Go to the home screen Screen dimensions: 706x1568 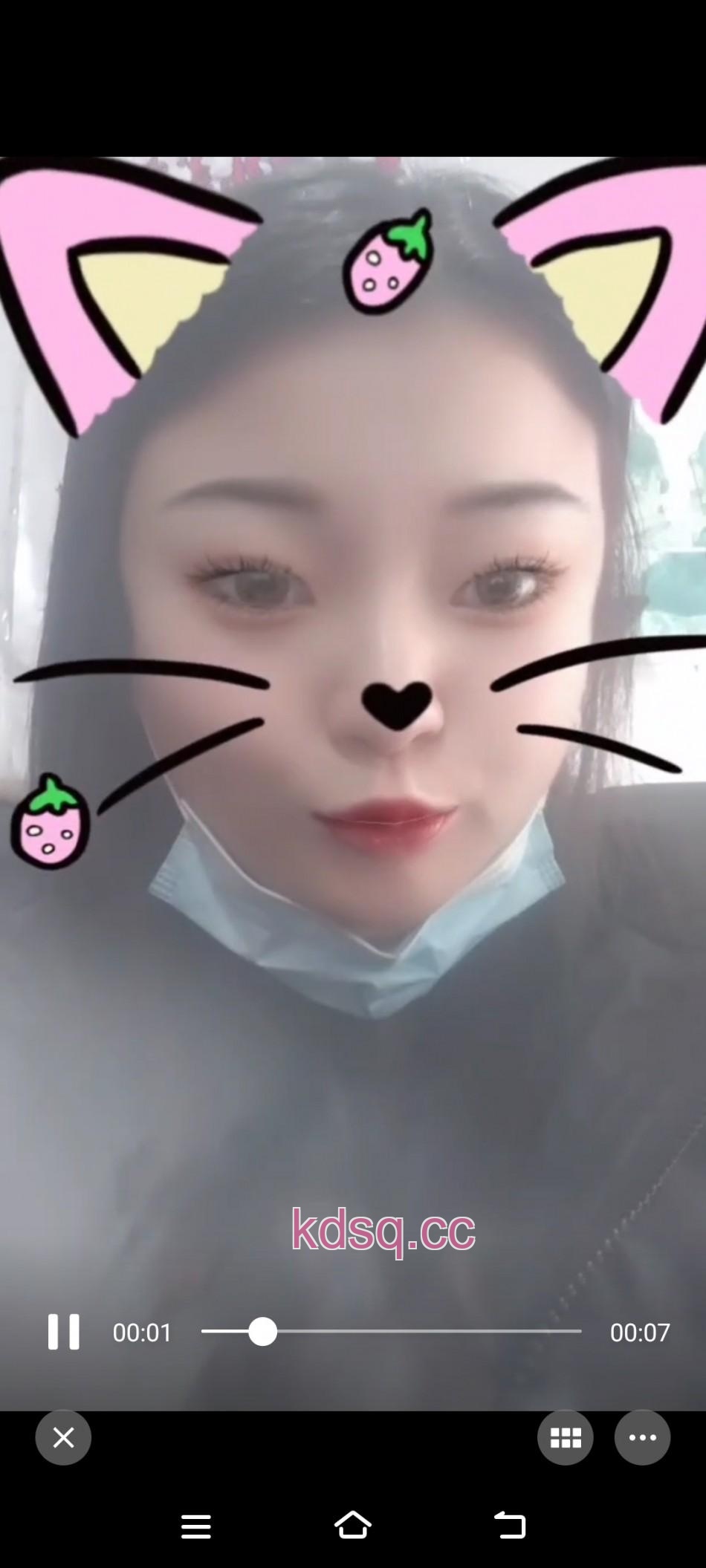(353, 1525)
